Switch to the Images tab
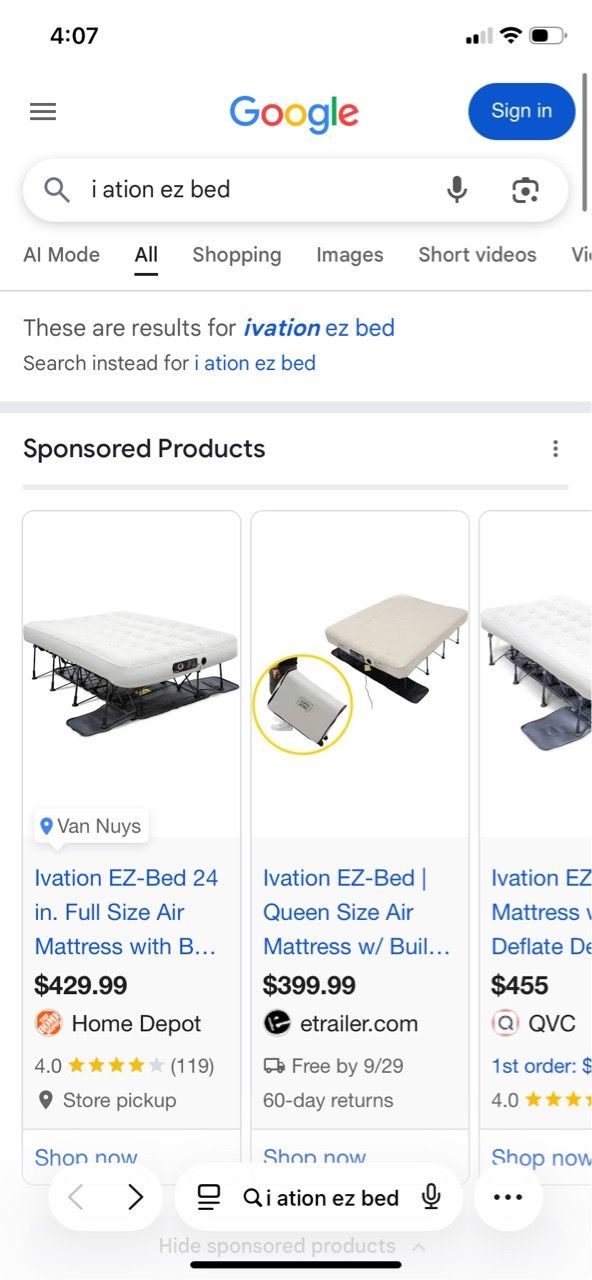592x1280 pixels. pos(350,255)
